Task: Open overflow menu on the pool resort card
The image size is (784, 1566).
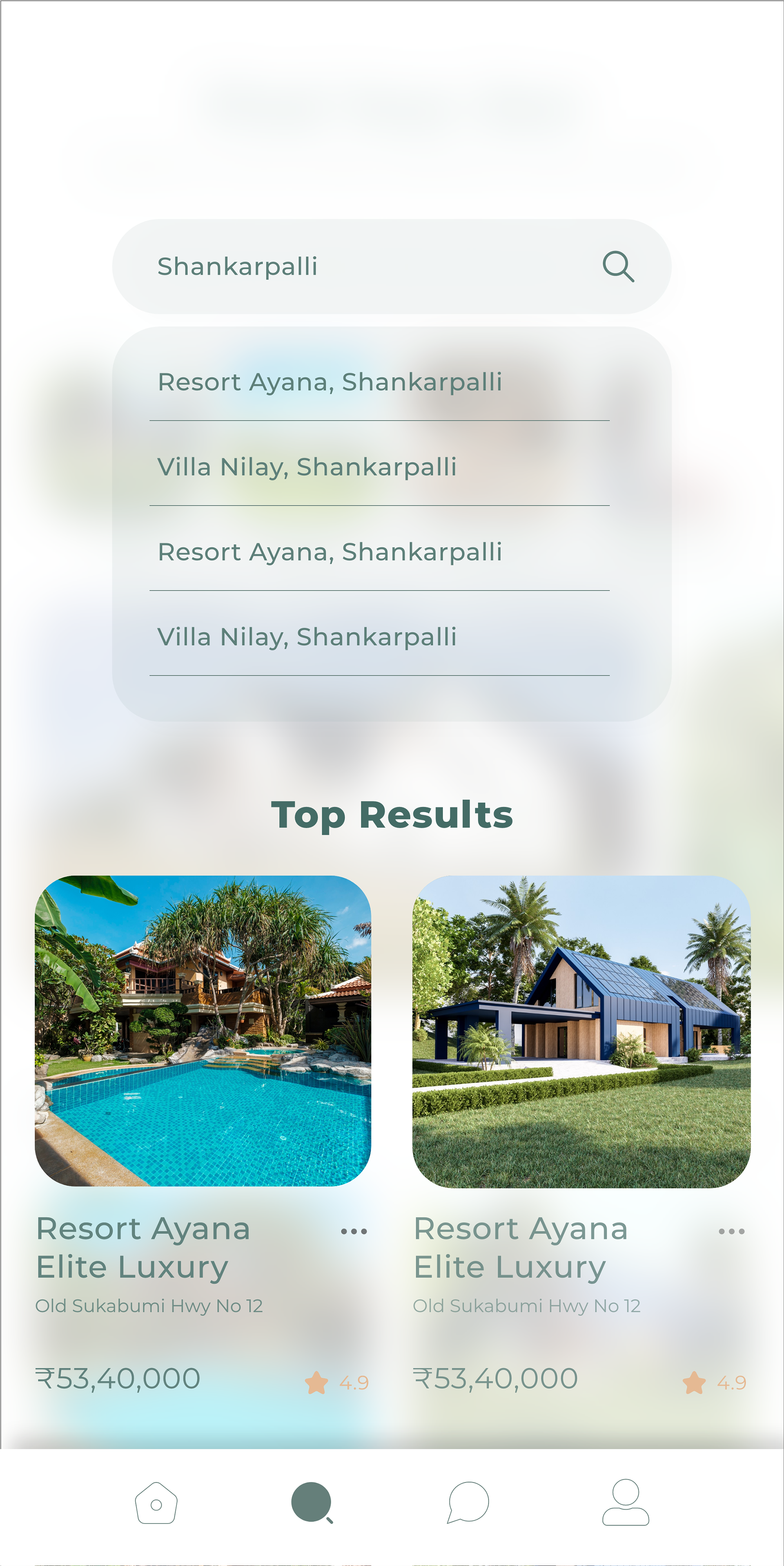Action: (x=354, y=1232)
